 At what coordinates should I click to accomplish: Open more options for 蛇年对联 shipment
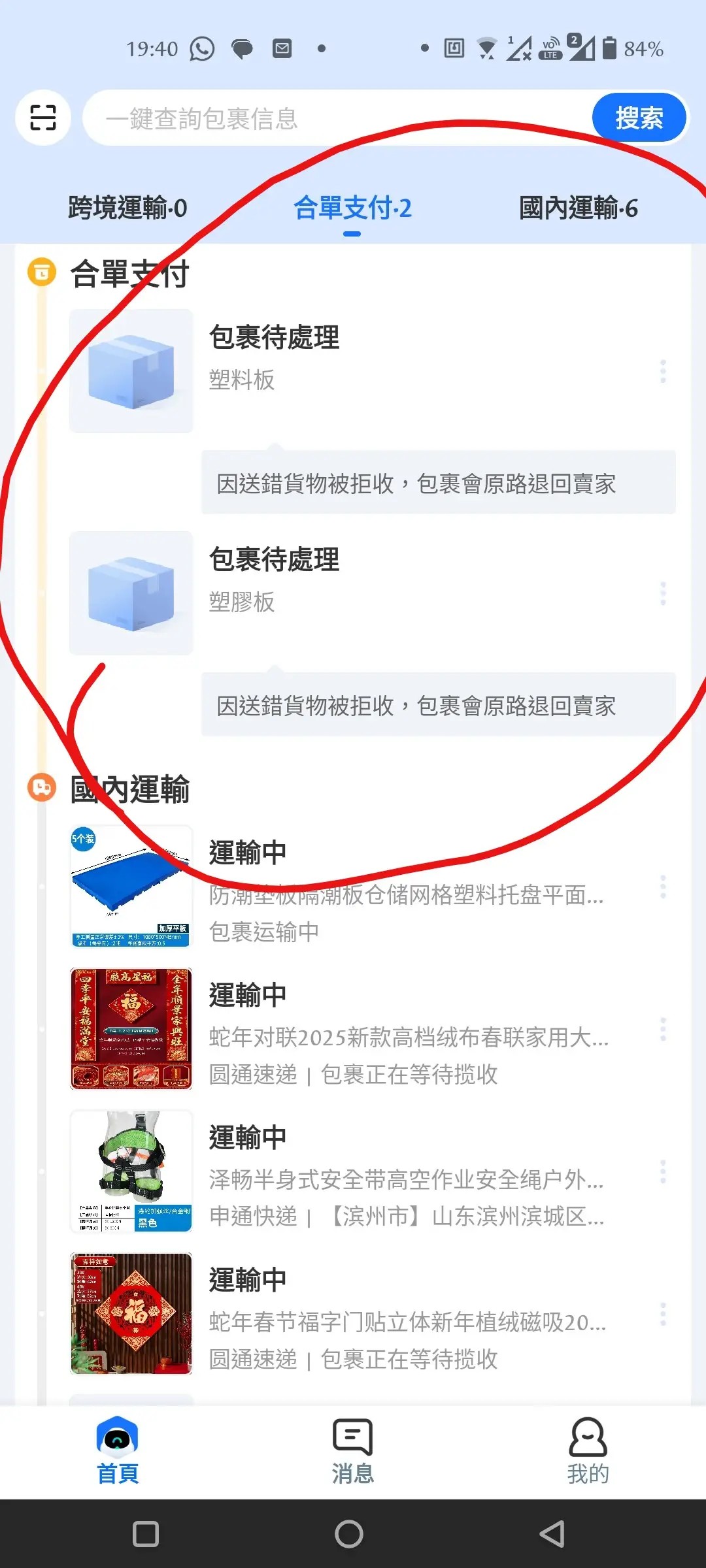[x=663, y=1030]
